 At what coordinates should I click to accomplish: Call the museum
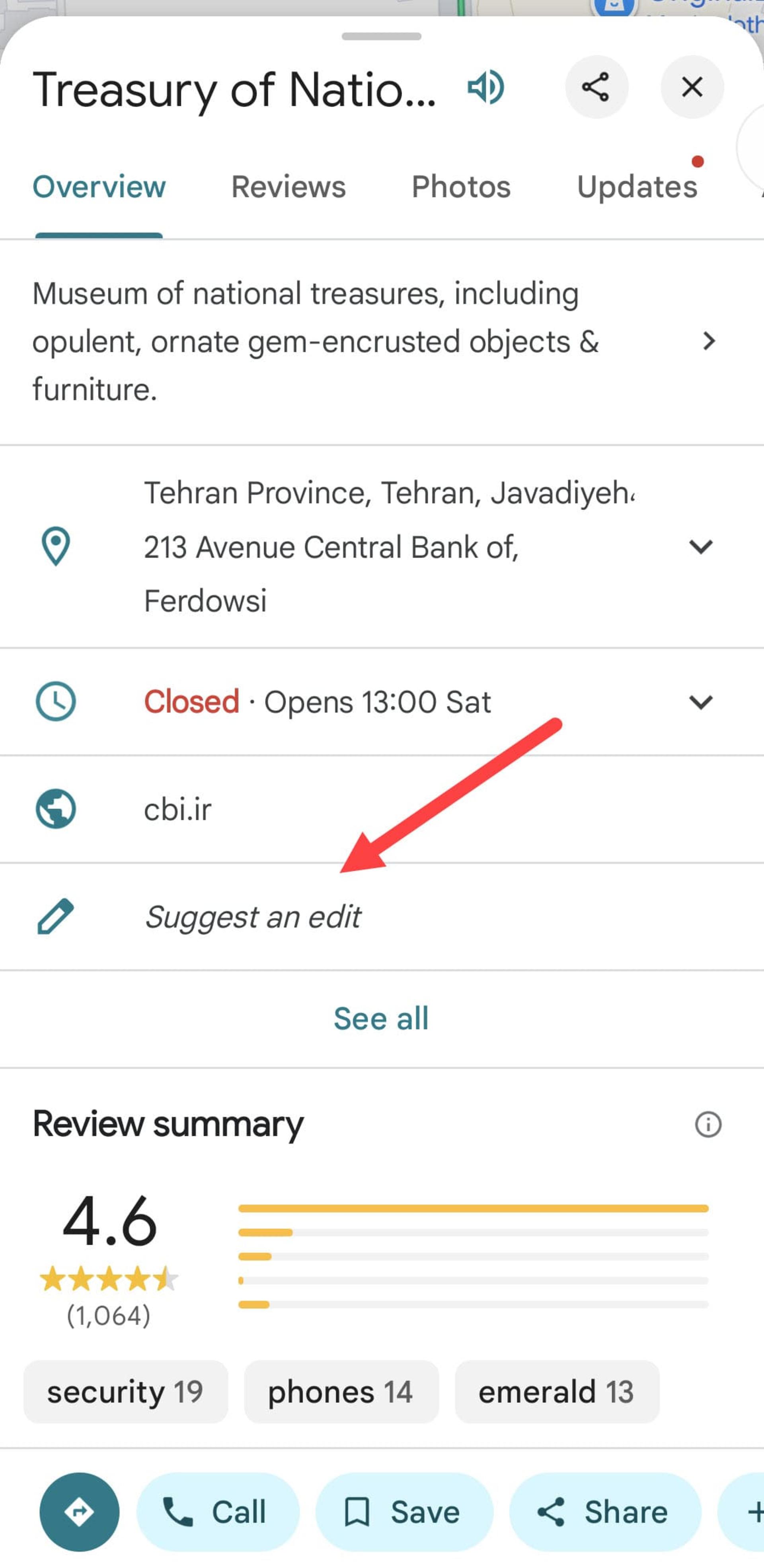[x=218, y=1512]
